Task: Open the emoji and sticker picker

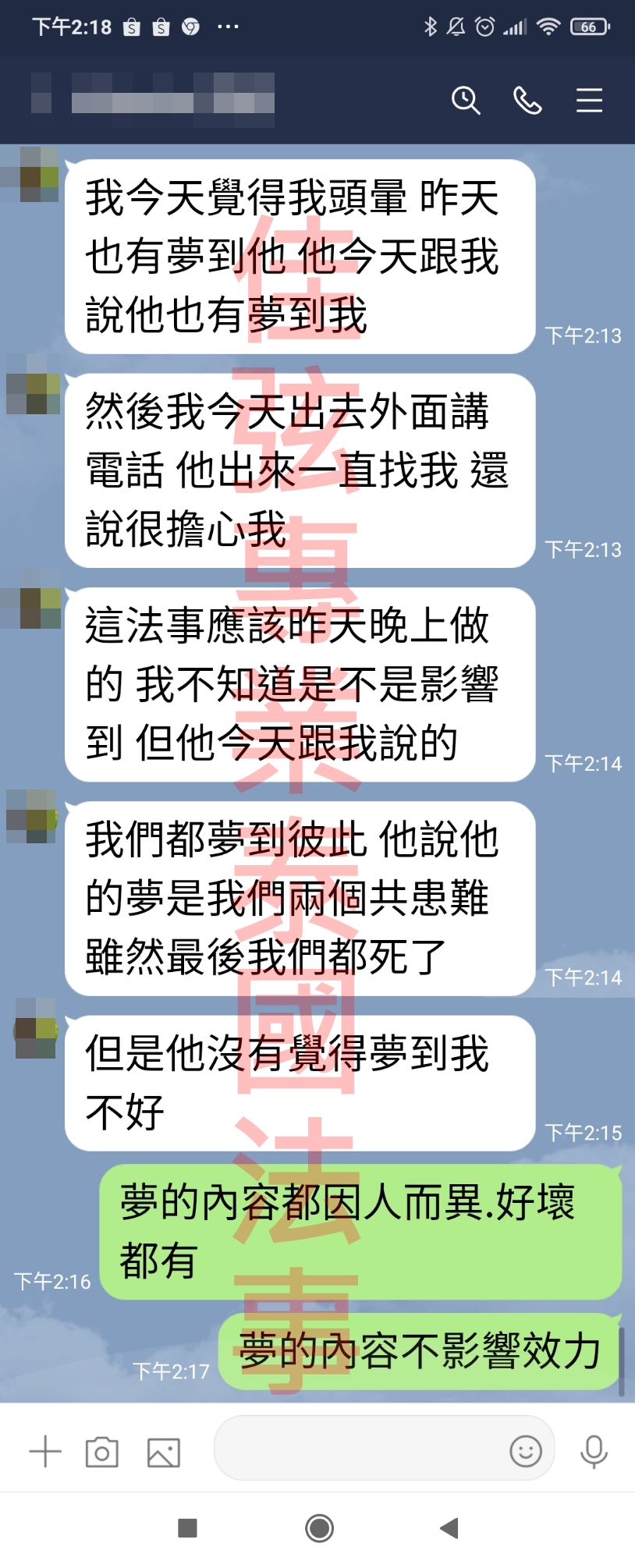Action: (x=526, y=1451)
